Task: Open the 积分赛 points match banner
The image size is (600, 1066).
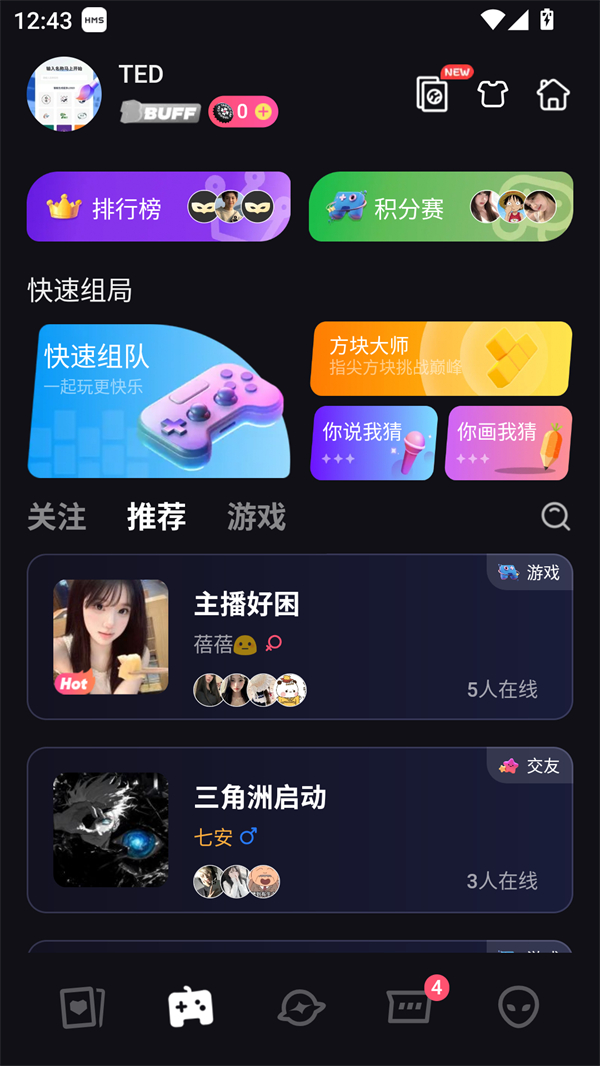Action: (x=440, y=207)
